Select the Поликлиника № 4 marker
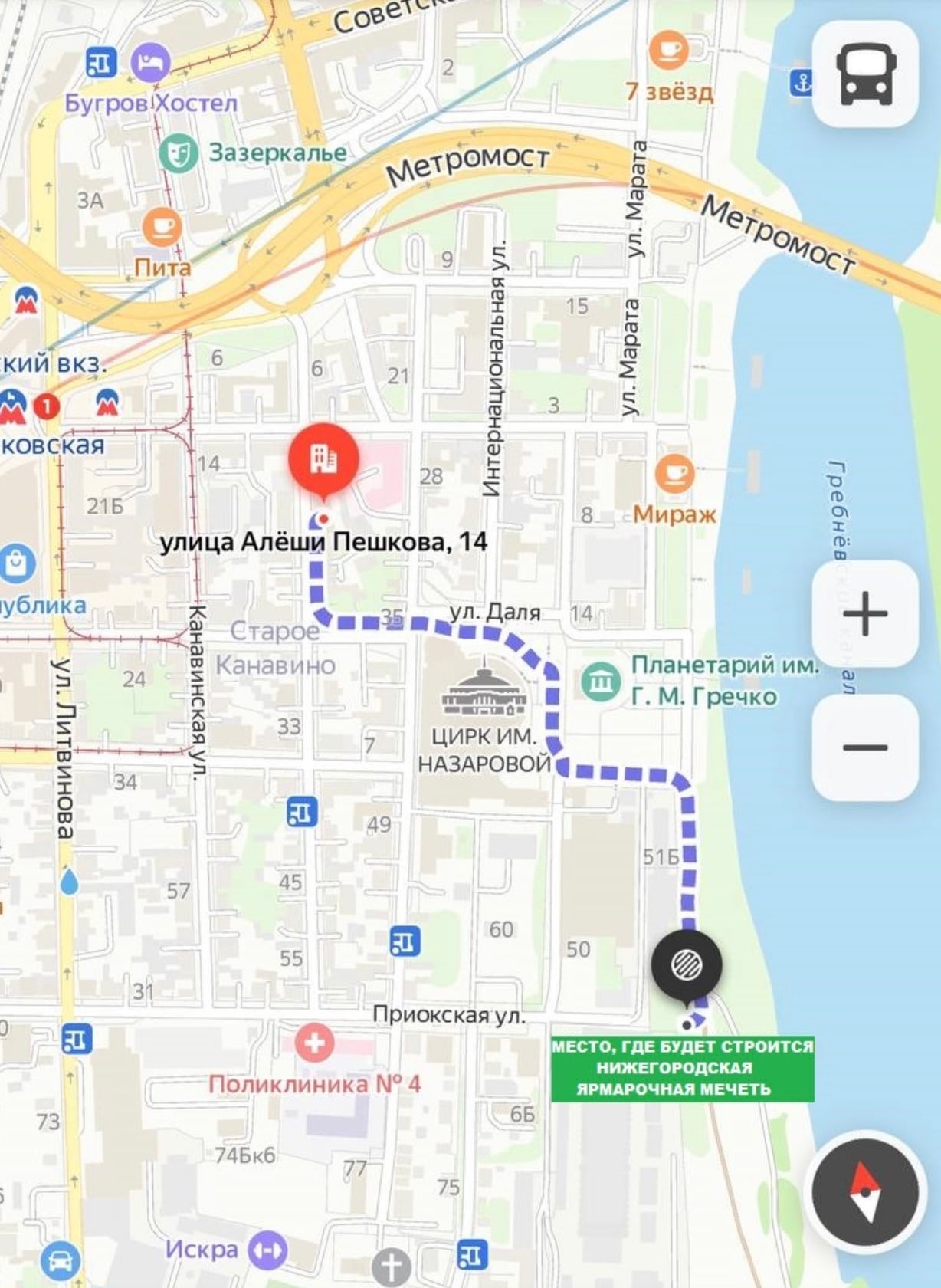941x1288 pixels. point(314,1043)
